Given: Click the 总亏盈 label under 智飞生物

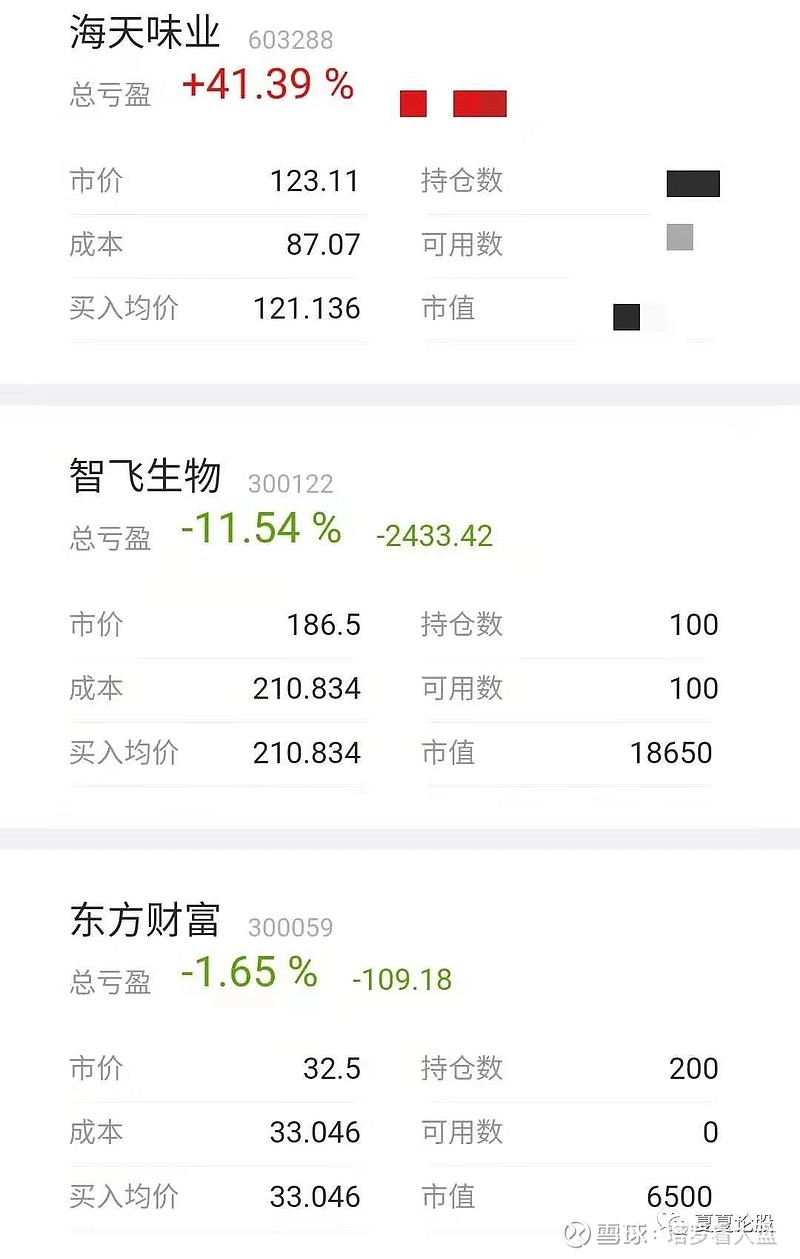Looking at the screenshot, I should pyautogui.click(x=110, y=537).
